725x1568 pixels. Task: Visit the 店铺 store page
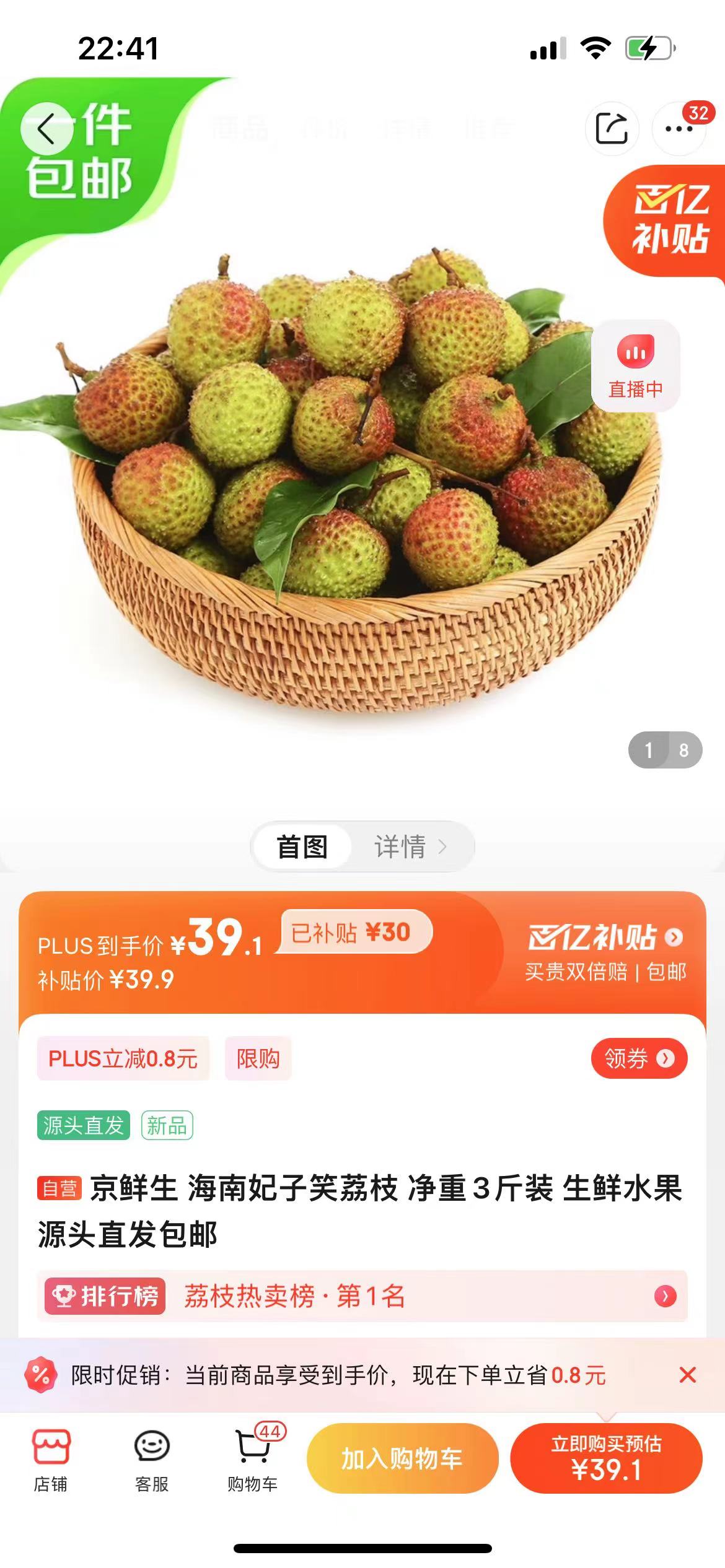[x=51, y=1460]
